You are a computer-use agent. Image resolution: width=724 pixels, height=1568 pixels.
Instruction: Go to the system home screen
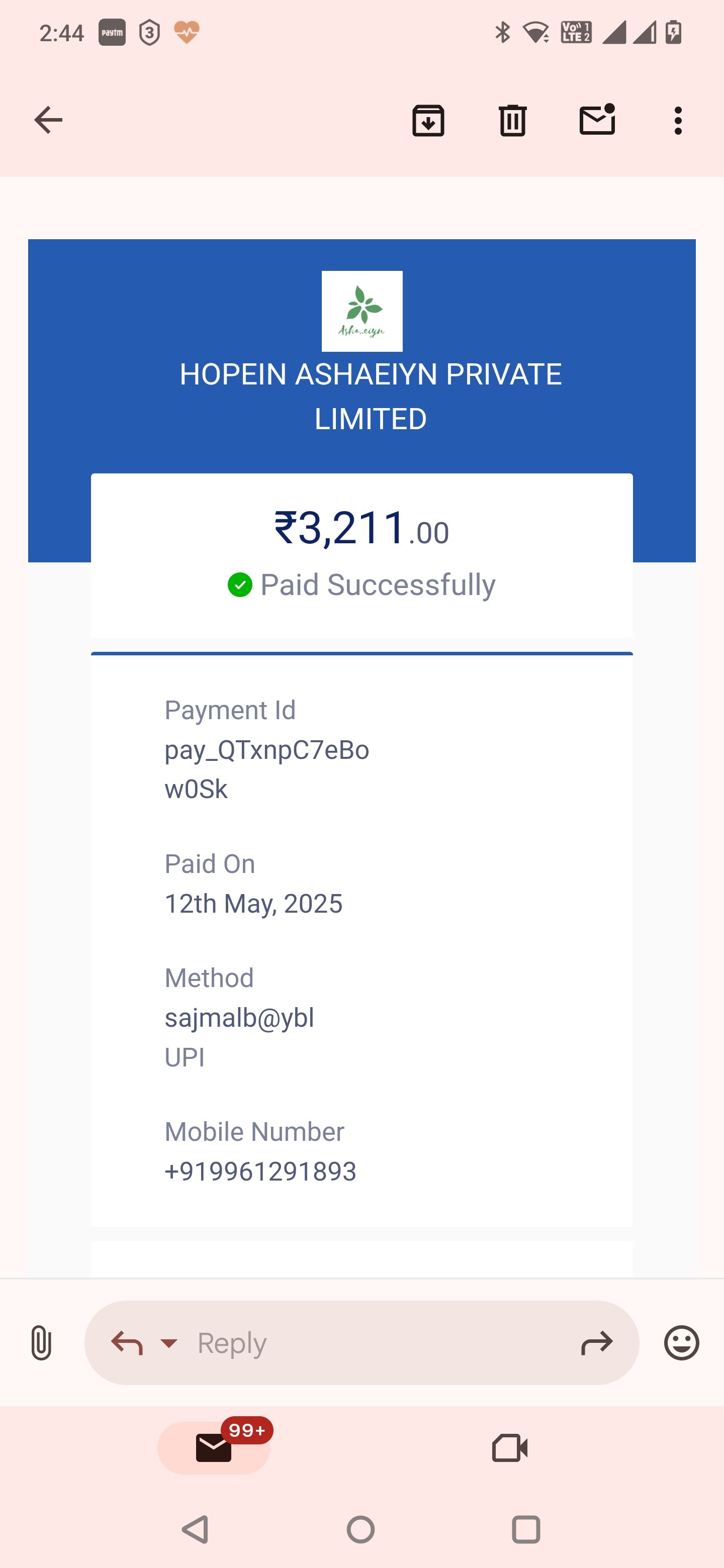tap(360, 1530)
